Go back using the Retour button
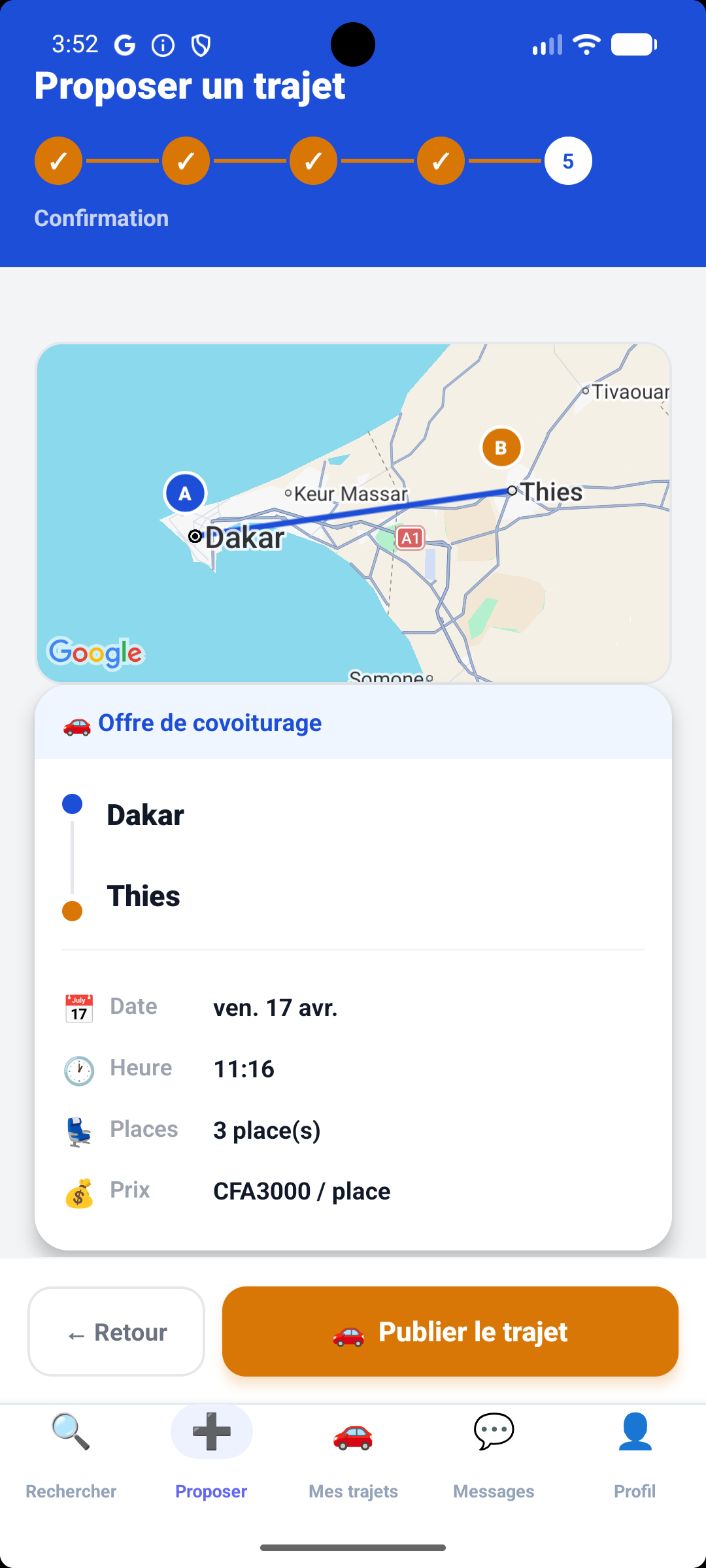Screen dimensions: 706x1568 [116, 1331]
